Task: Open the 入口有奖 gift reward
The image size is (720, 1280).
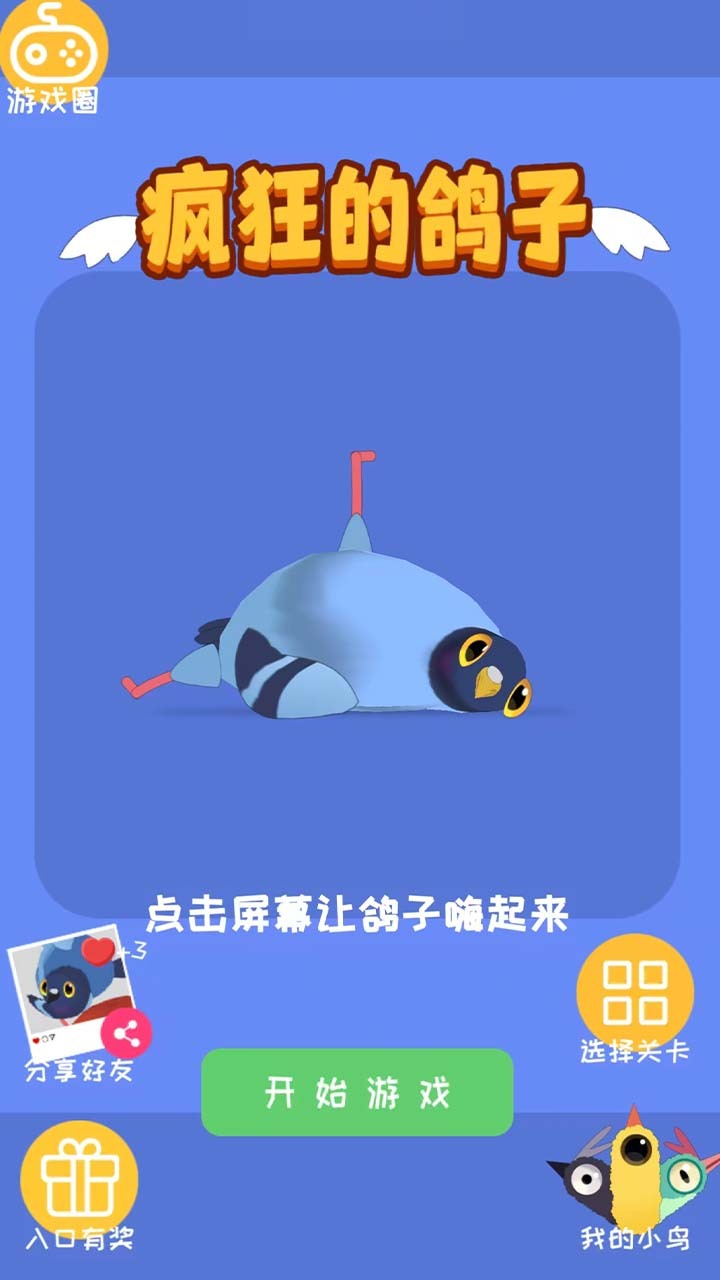Action: tap(79, 1180)
